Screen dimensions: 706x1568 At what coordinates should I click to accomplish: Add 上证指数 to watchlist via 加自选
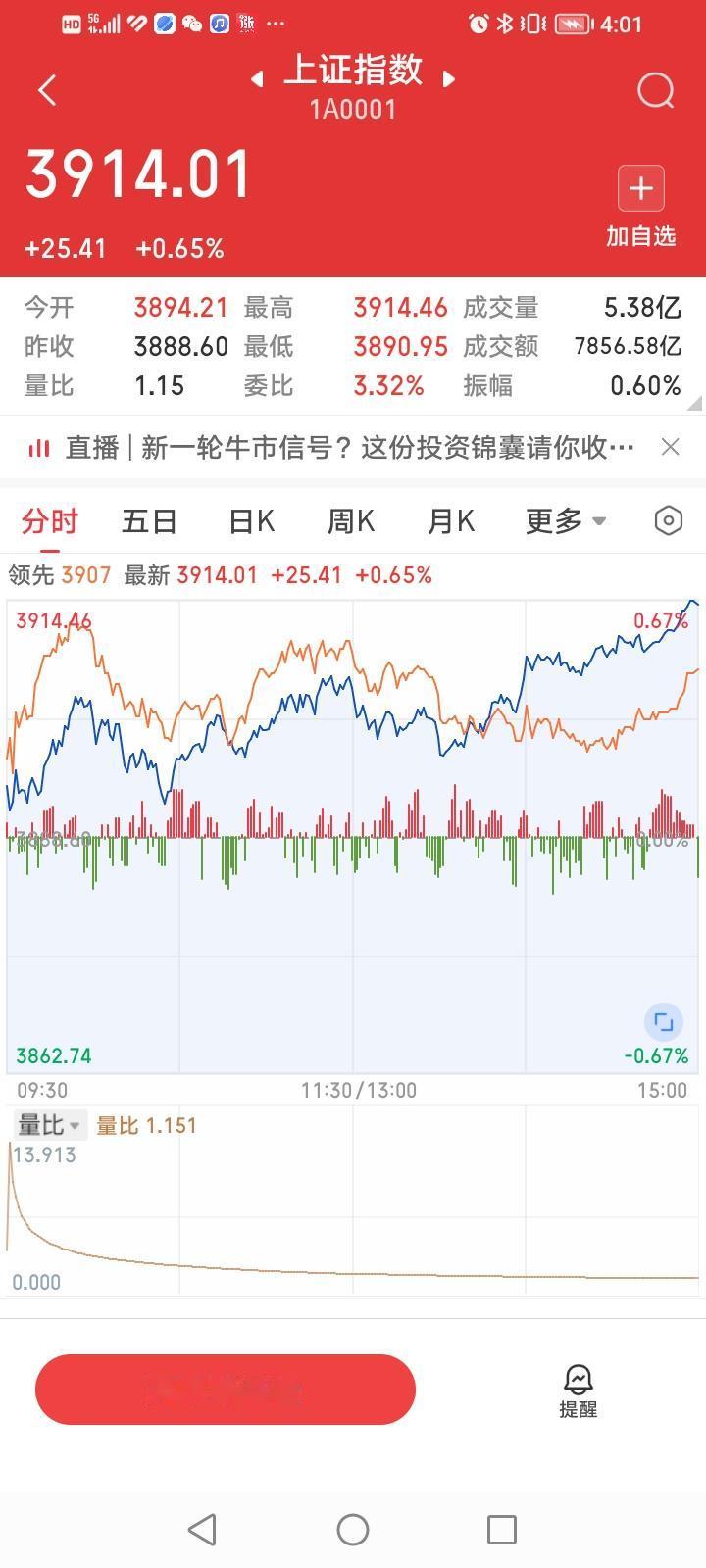click(641, 206)
